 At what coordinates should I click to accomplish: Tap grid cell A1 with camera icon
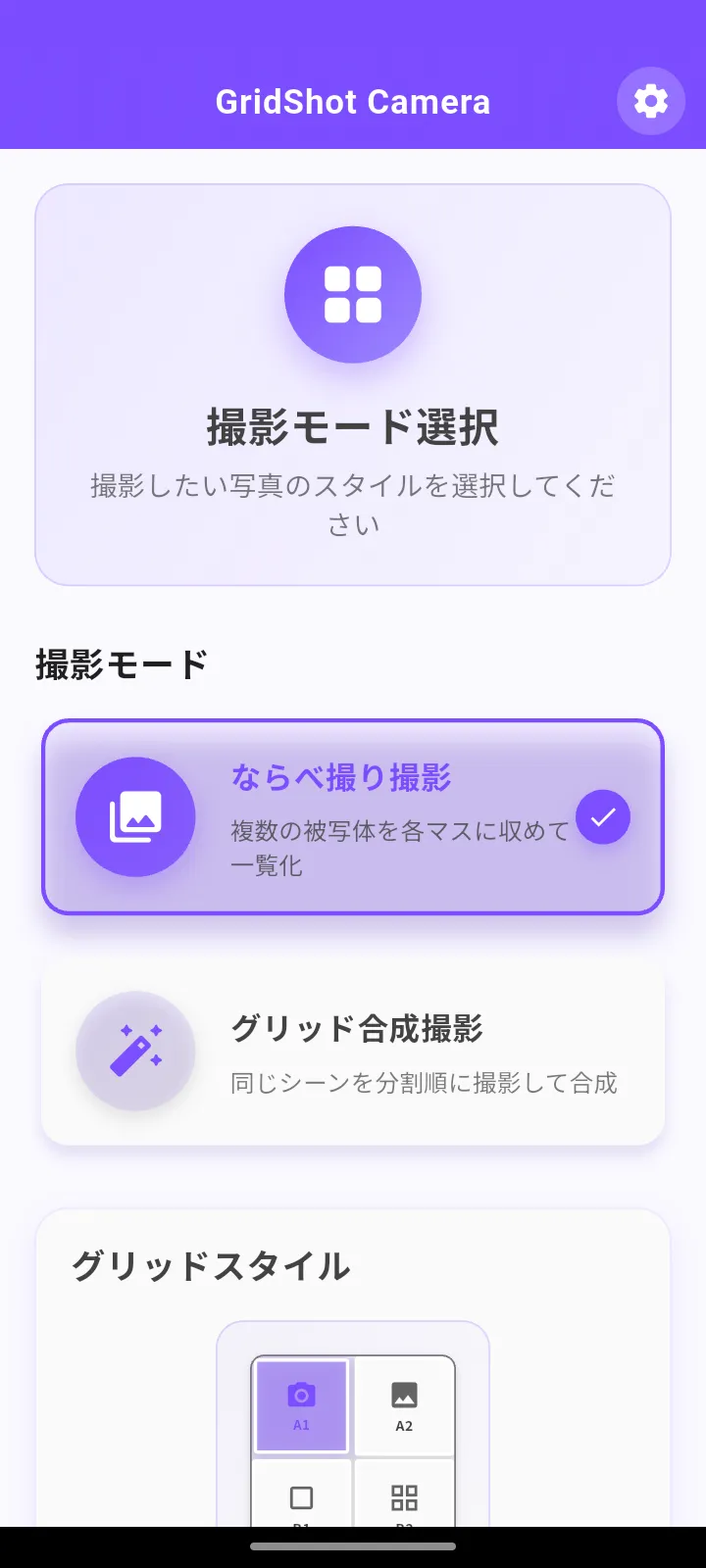pos(302,1405)
